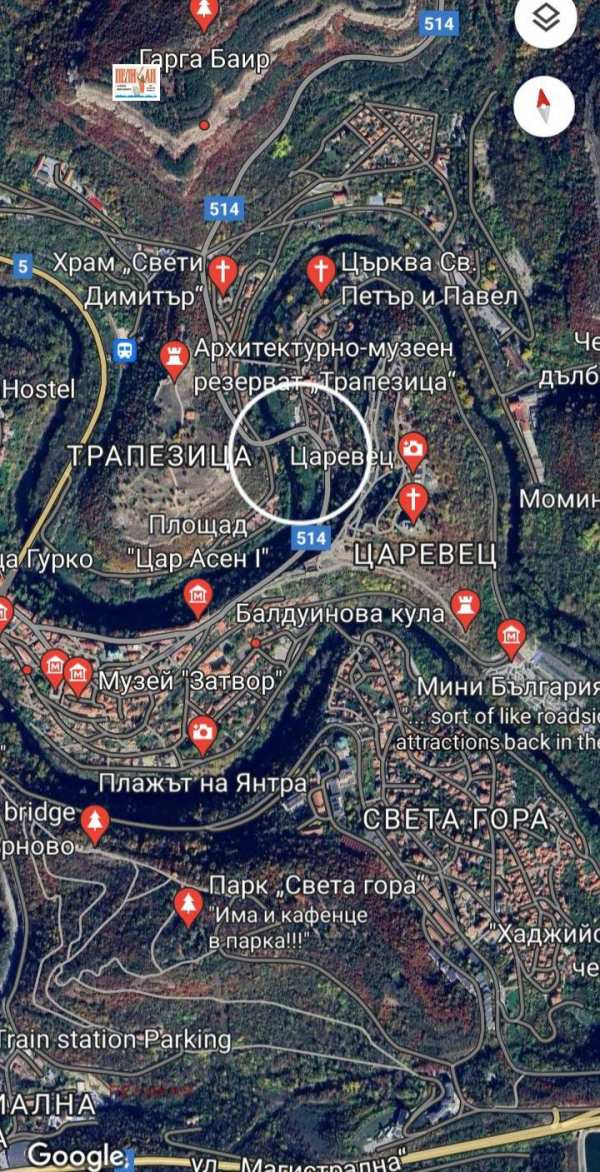Select the Площад "Цар Асен I" museum pin
Image resolution: width=600 pixels, height=1172 pixels.
198,596
